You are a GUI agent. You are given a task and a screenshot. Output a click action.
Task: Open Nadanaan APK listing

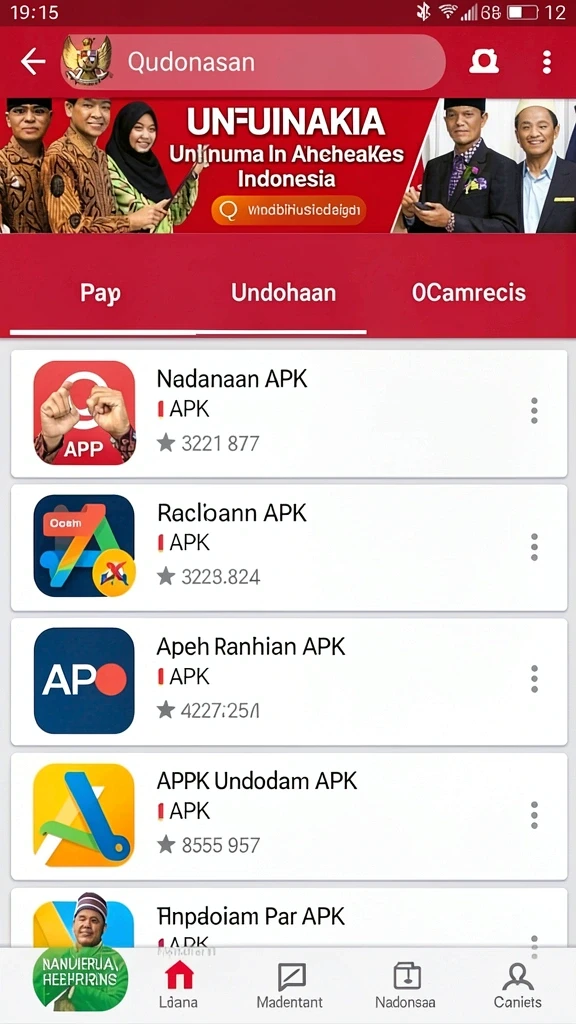coord(289,413)
